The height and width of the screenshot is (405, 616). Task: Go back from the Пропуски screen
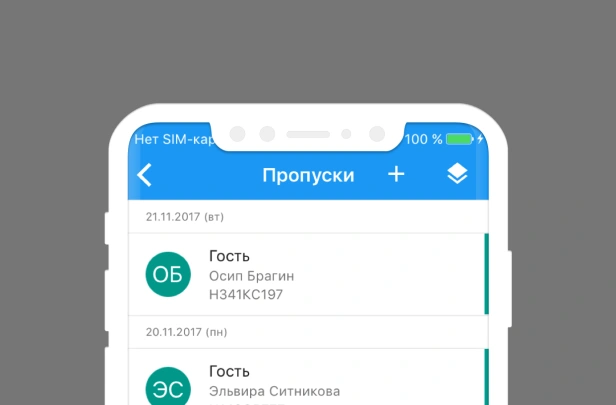click(x=145, y=175)
